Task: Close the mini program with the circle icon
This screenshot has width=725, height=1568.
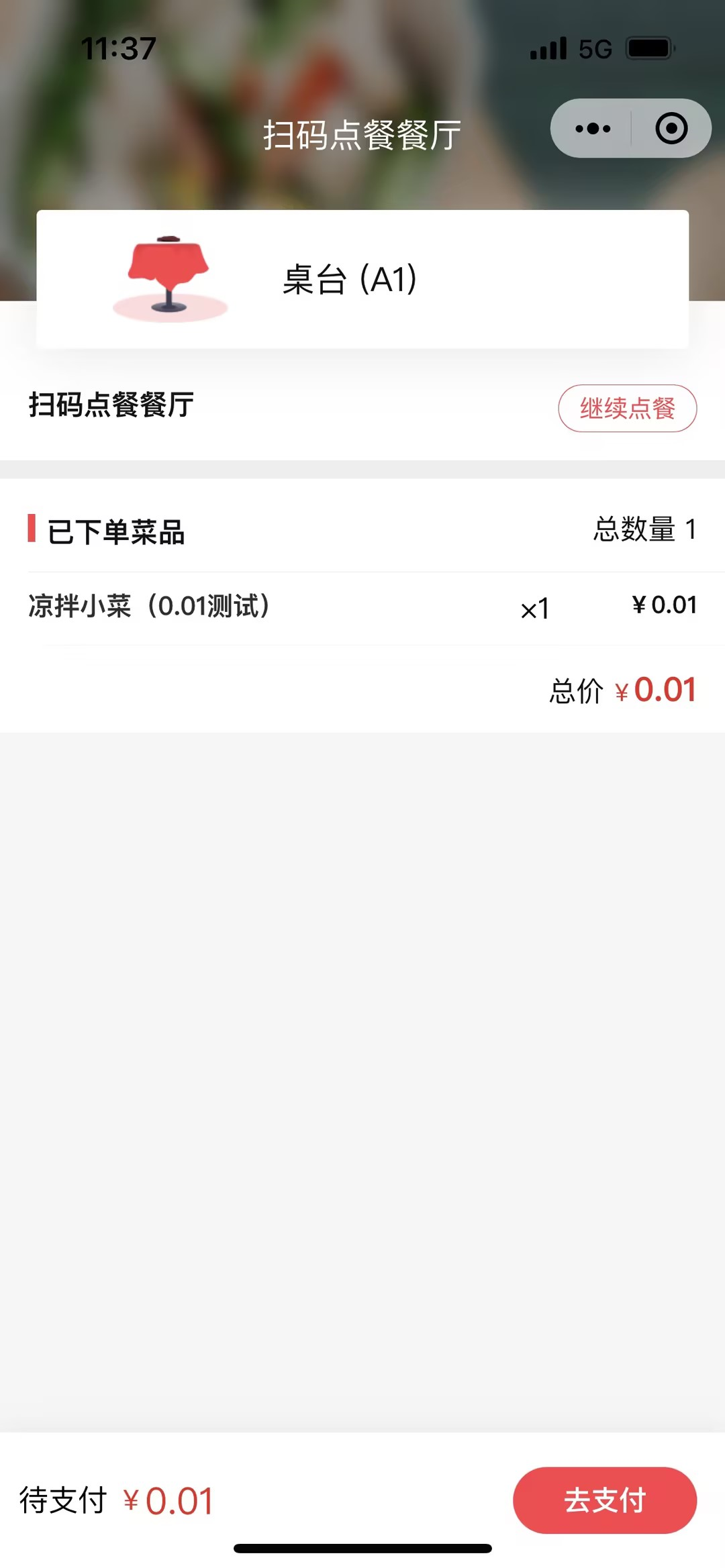Action: point(671,128)
